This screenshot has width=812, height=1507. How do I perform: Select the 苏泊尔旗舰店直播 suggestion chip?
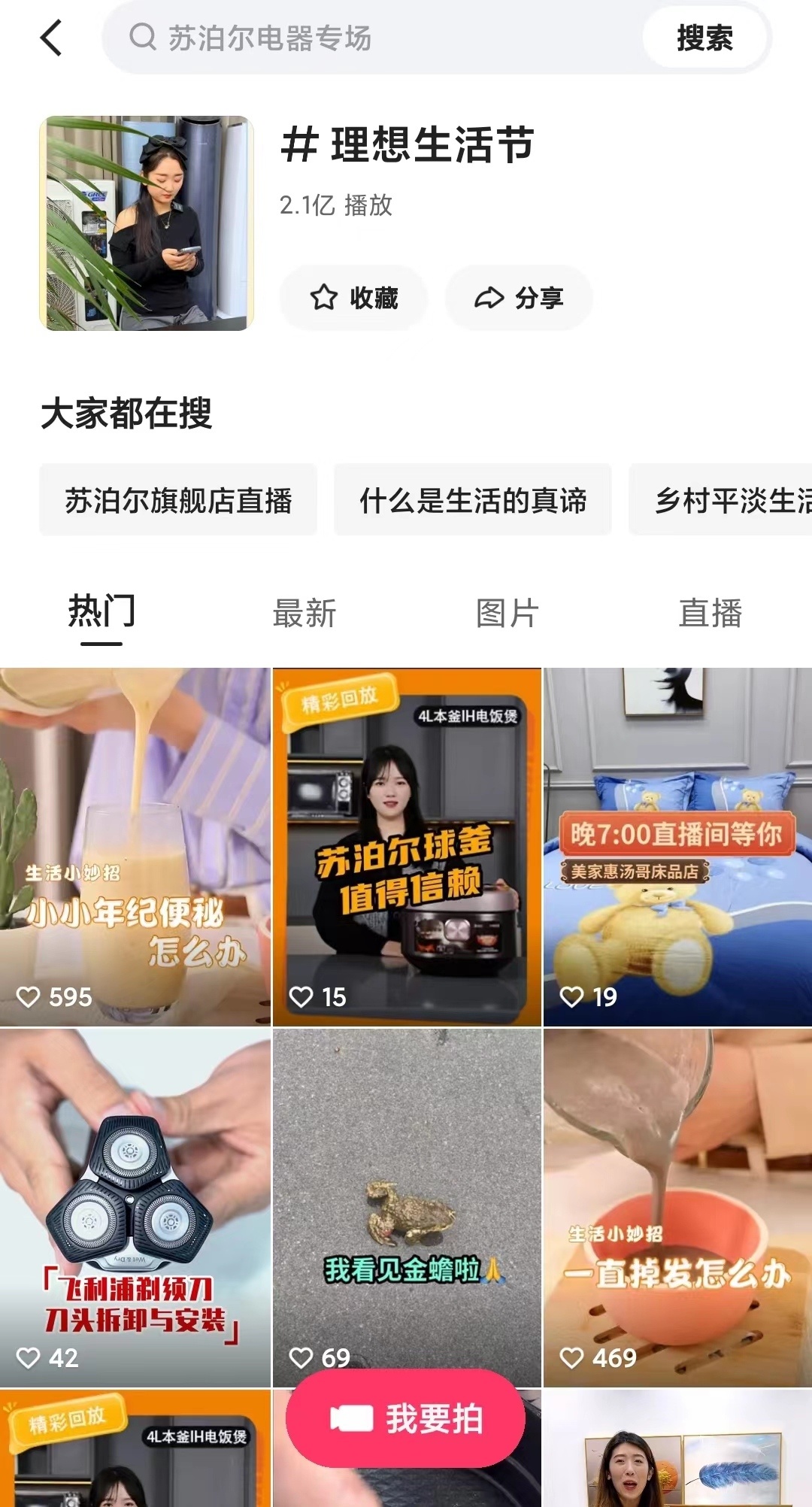point(178,500)
